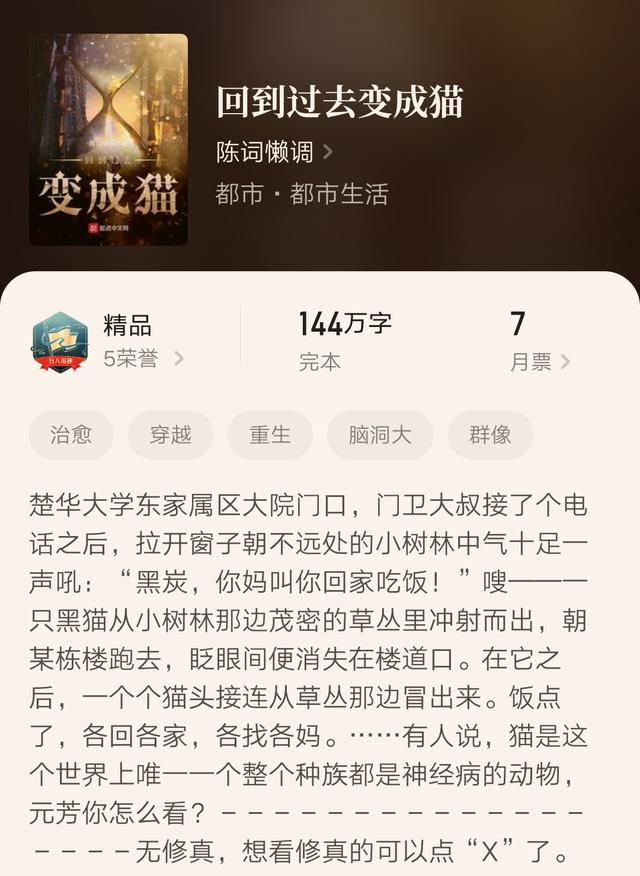Open the 月票 monthly tickets page
This screenshot has height=876, width=640.
(540, 361)
